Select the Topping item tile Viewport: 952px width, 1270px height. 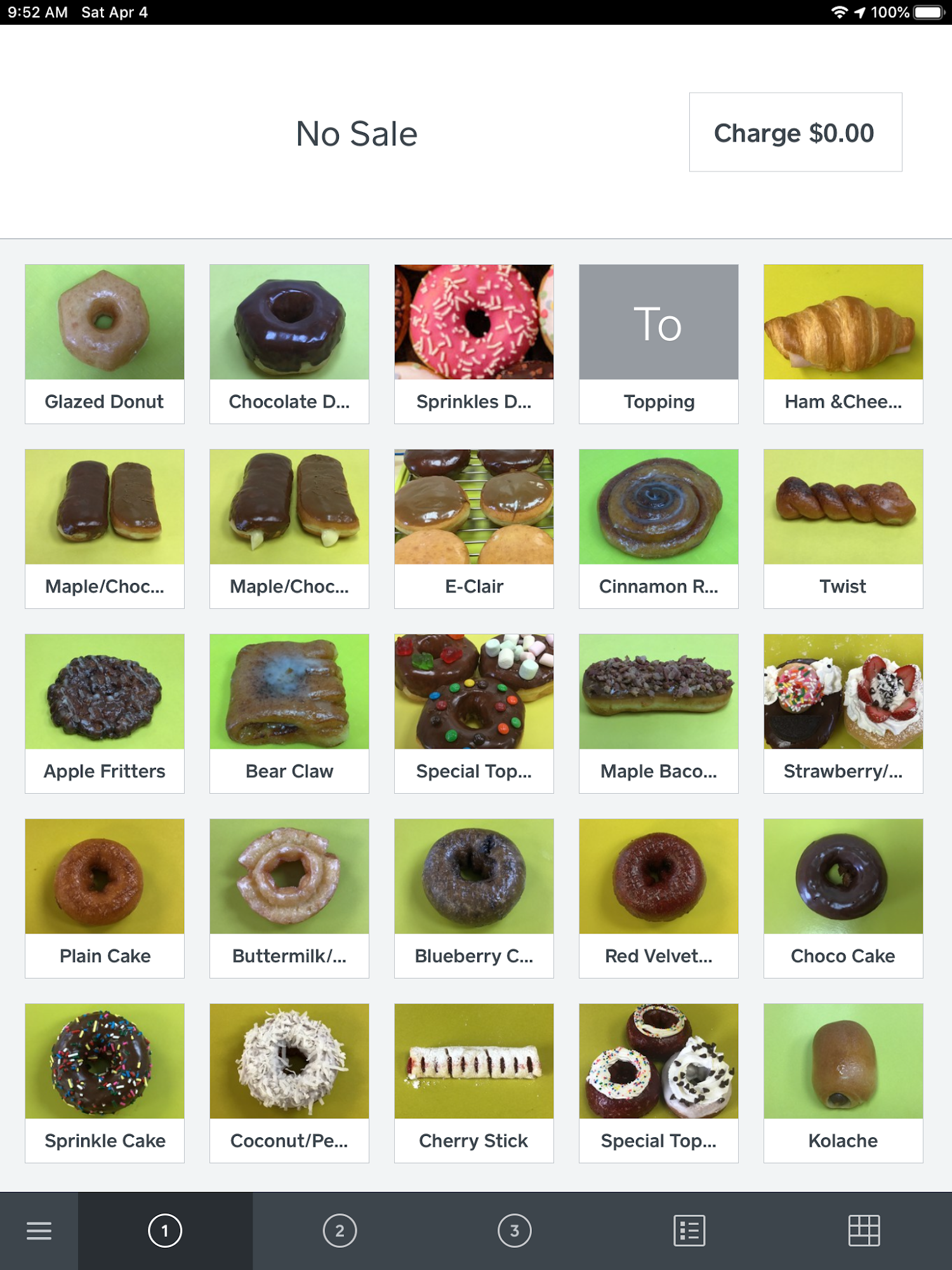658,344
